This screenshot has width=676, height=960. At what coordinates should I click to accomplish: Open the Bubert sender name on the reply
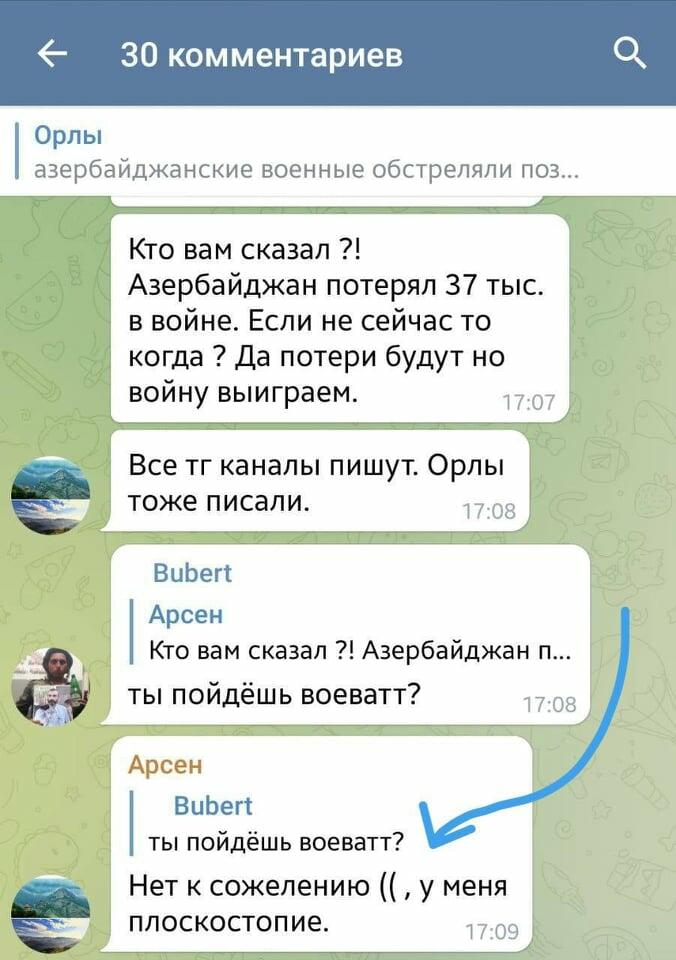[192, 573]
